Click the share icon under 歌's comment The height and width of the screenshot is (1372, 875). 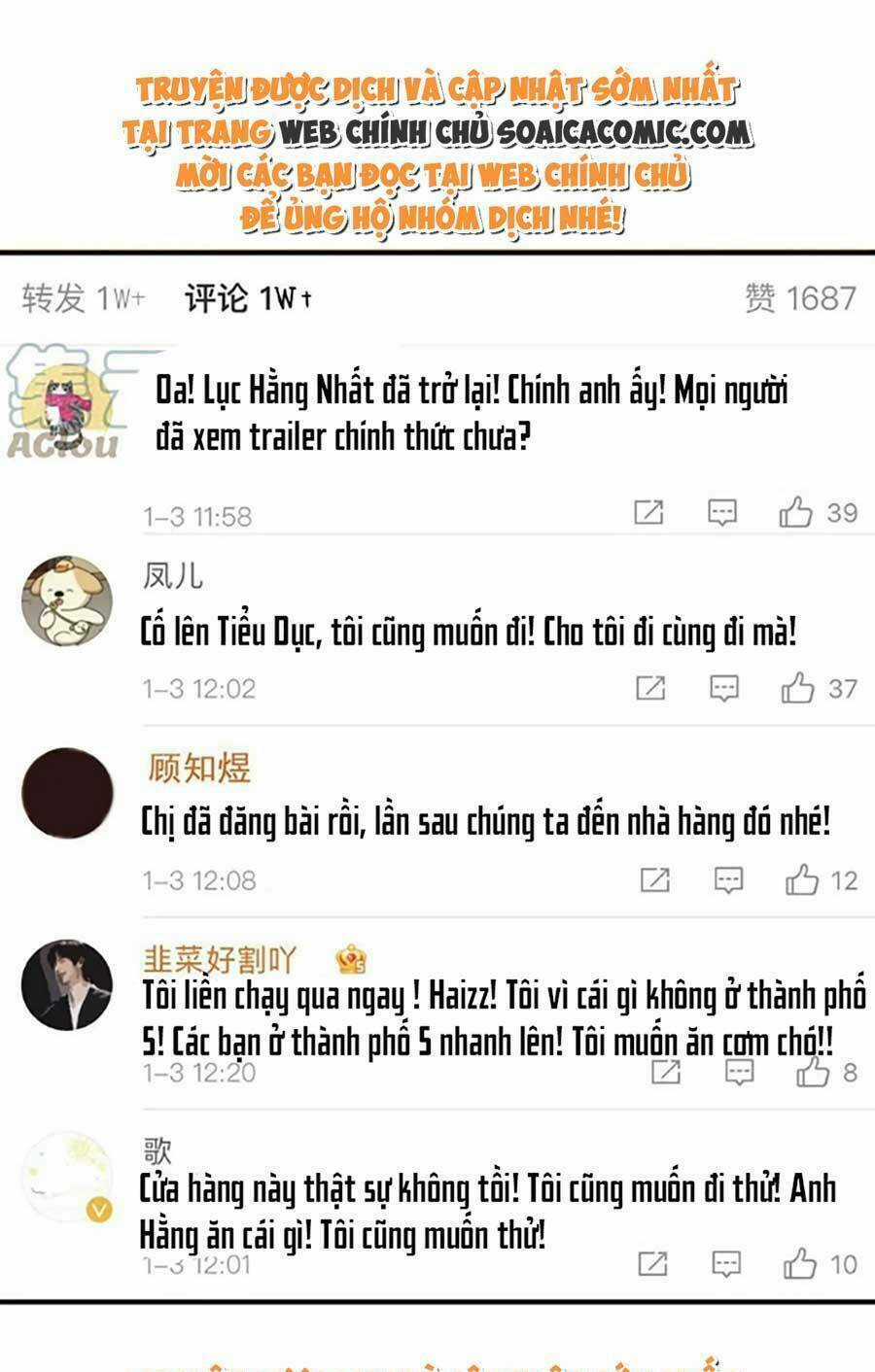(x=653, y=1263)
